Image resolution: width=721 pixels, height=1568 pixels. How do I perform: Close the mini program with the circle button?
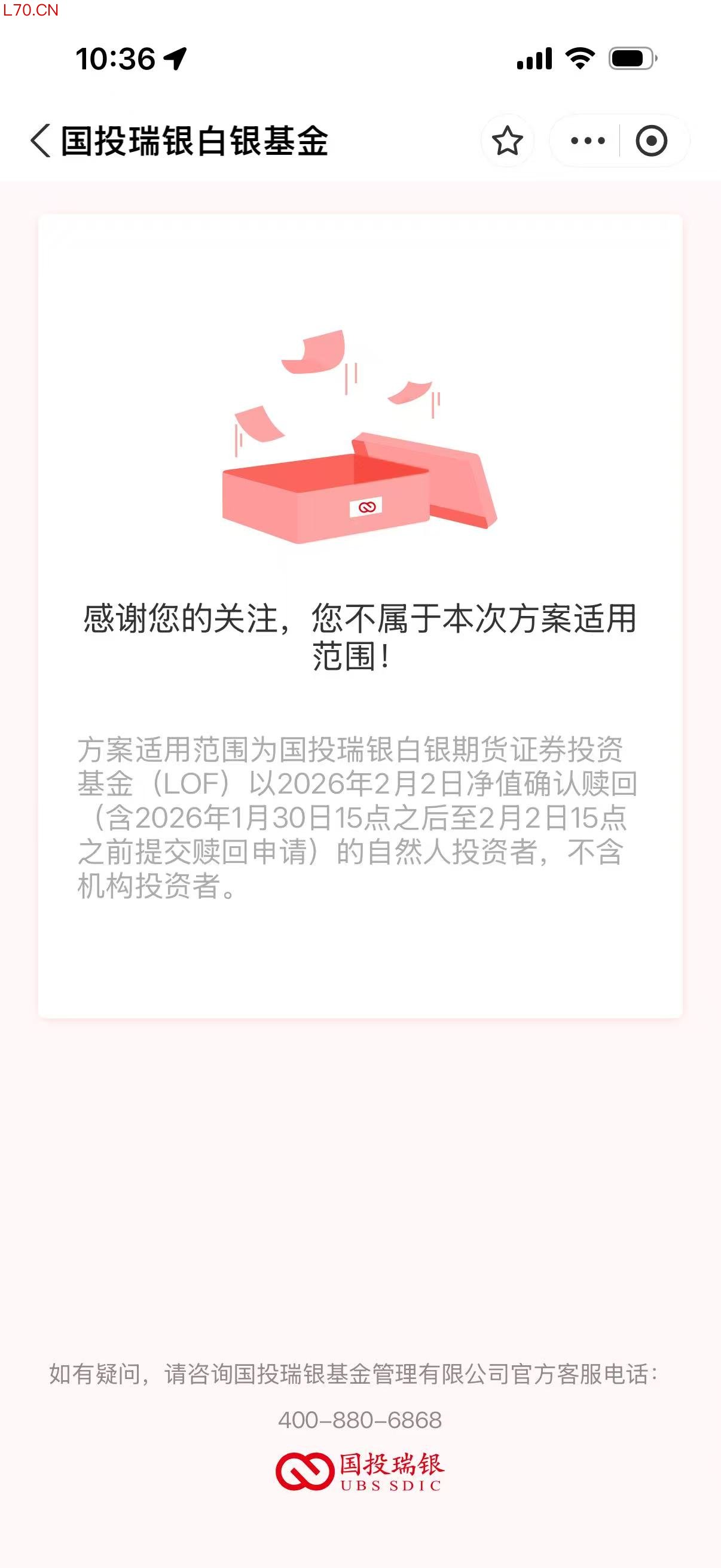[x=652, y=141]
